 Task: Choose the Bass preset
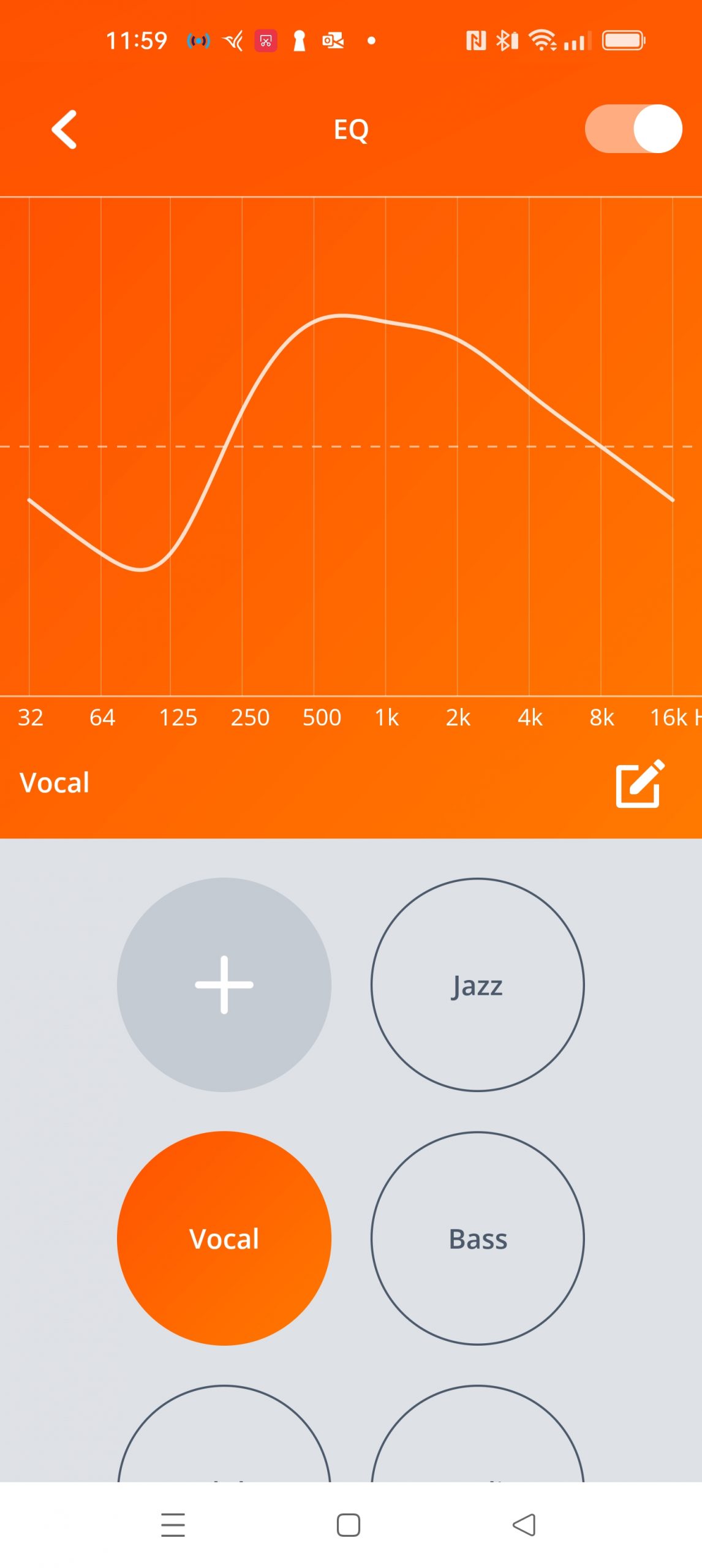(x=477, y=1238)
